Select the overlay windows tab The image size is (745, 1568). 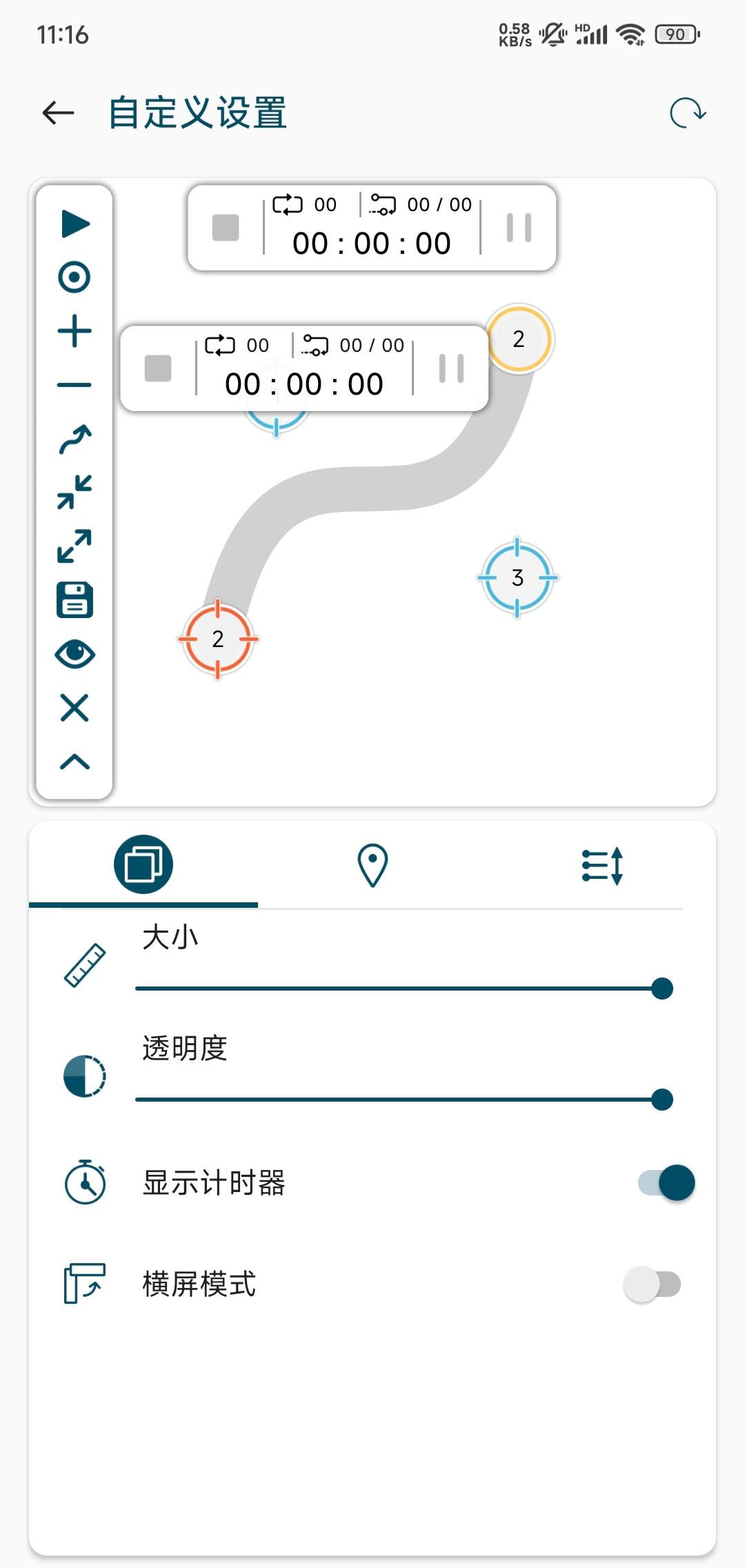[x=143, y=865]
